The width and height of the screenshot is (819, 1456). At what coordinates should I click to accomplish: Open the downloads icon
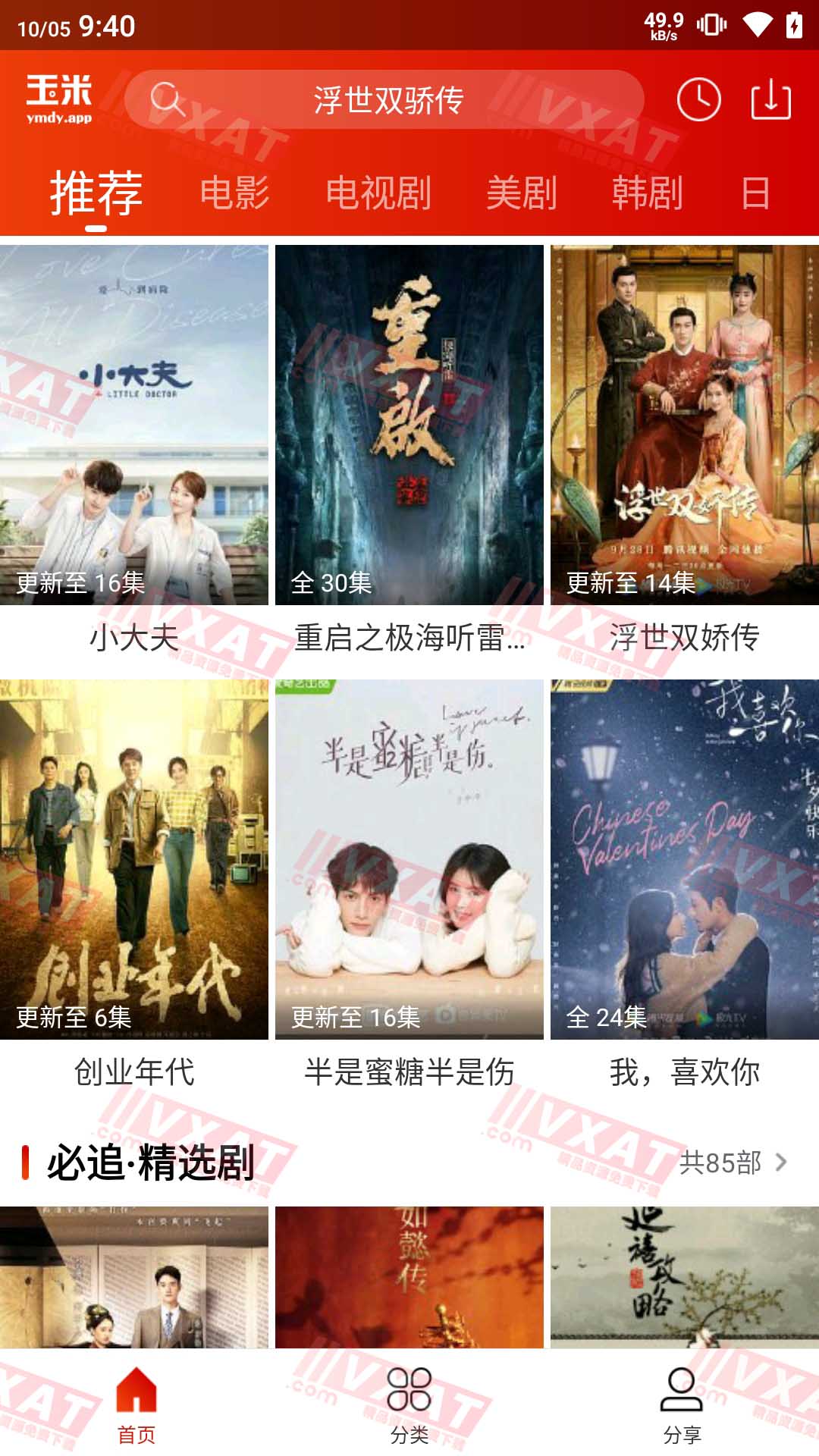click(x=770, y=99)
